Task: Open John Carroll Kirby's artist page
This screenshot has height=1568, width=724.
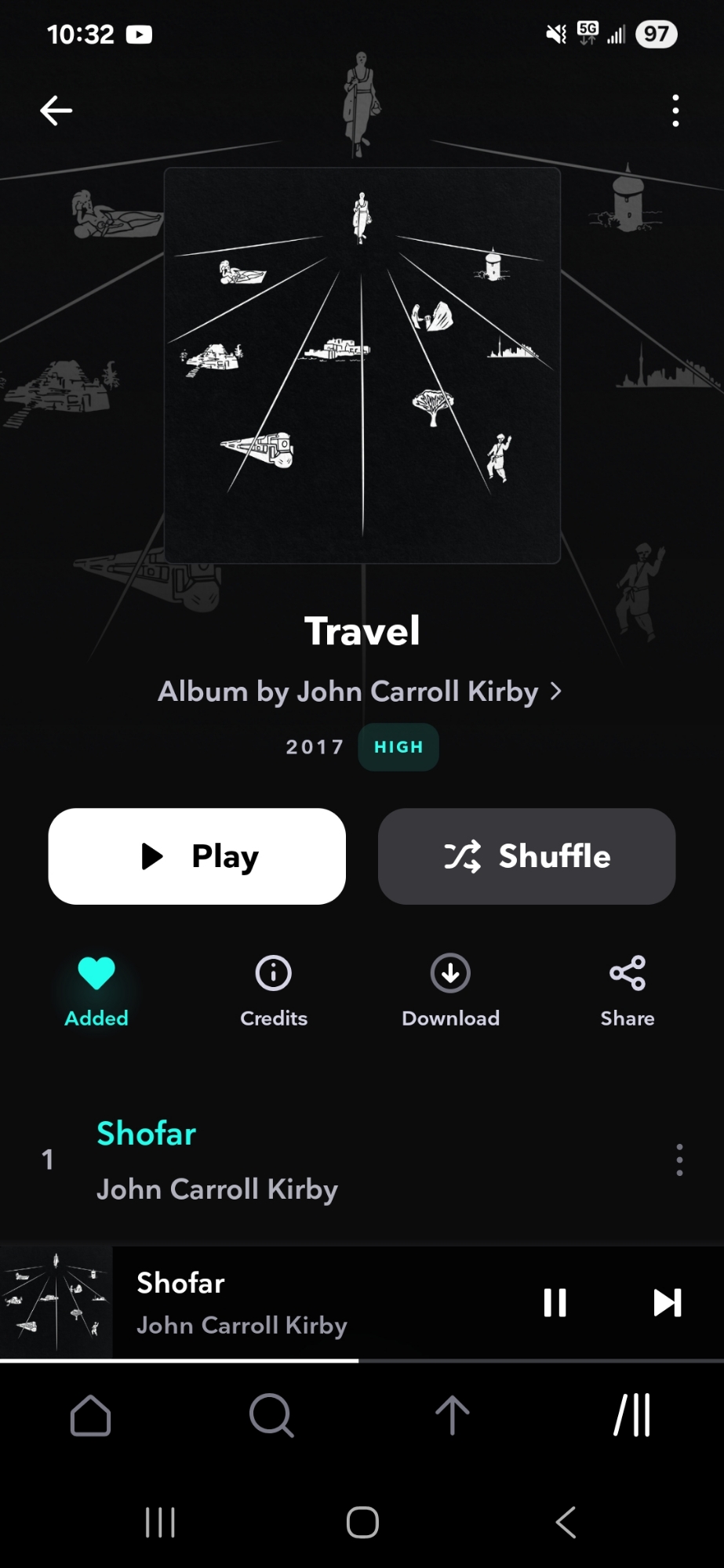Action: click(360, 691)
